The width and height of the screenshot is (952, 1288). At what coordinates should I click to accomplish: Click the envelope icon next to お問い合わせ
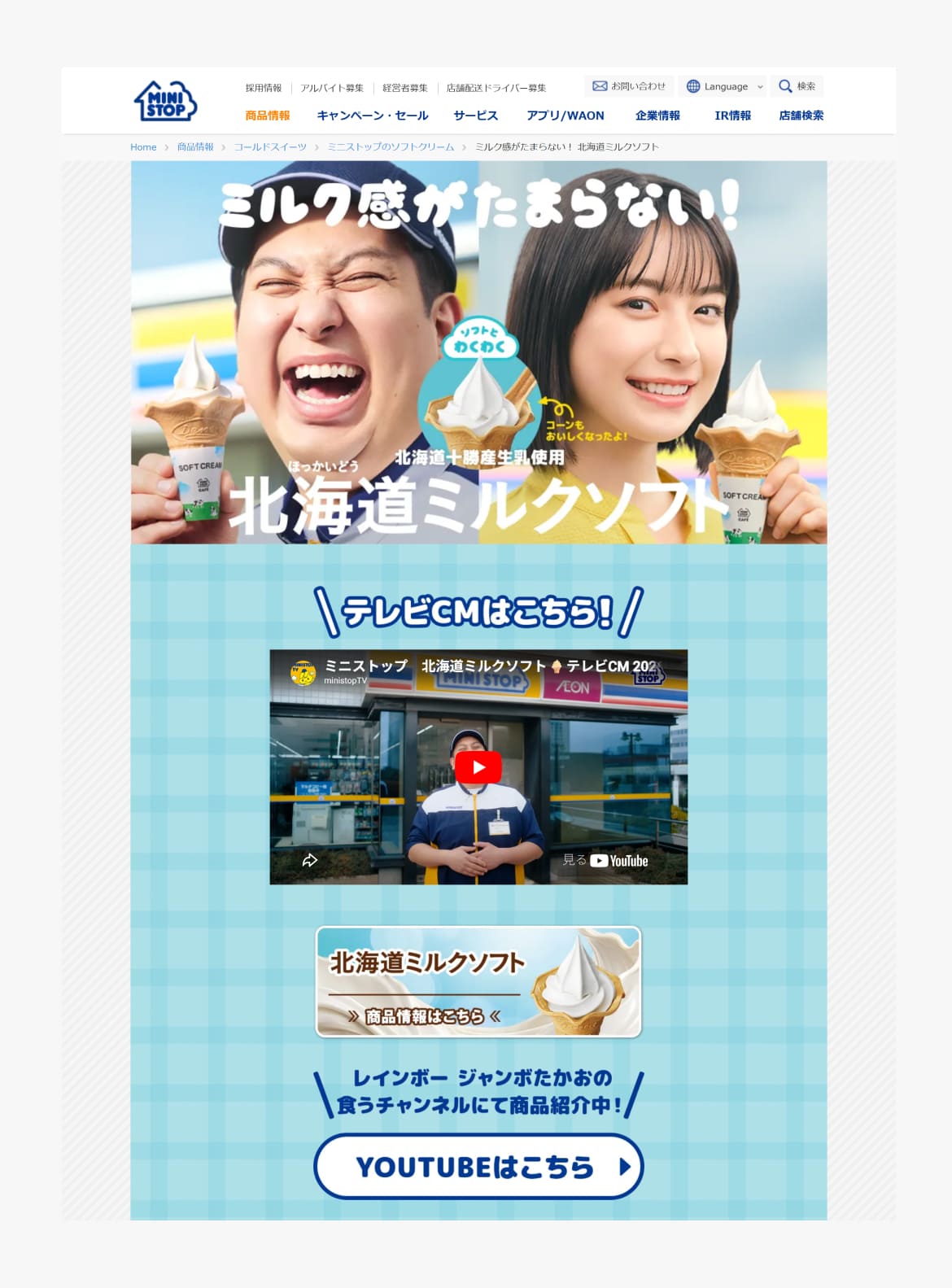[600, 85]
